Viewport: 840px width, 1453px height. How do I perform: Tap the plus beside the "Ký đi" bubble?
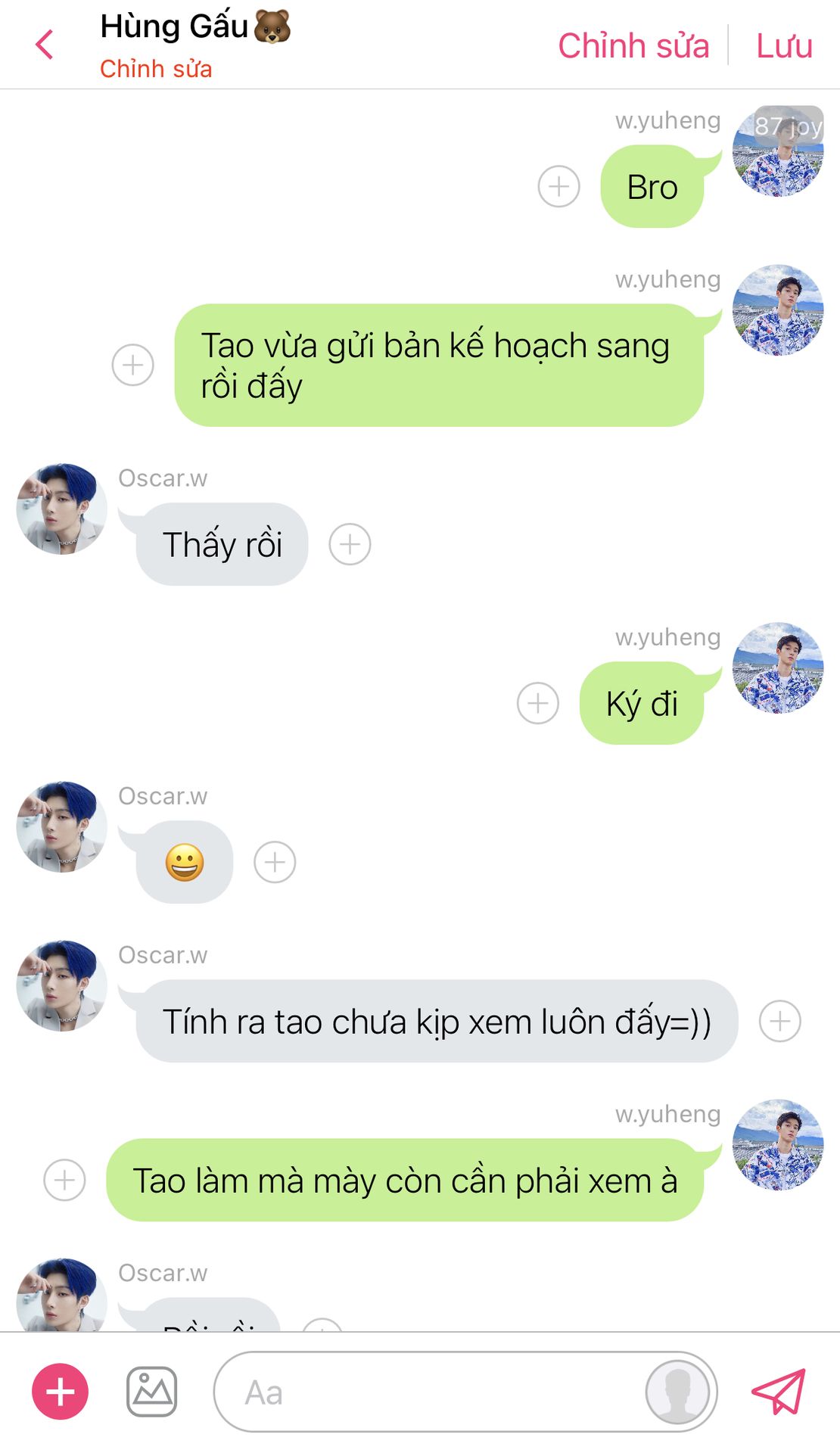coord(538,703)
